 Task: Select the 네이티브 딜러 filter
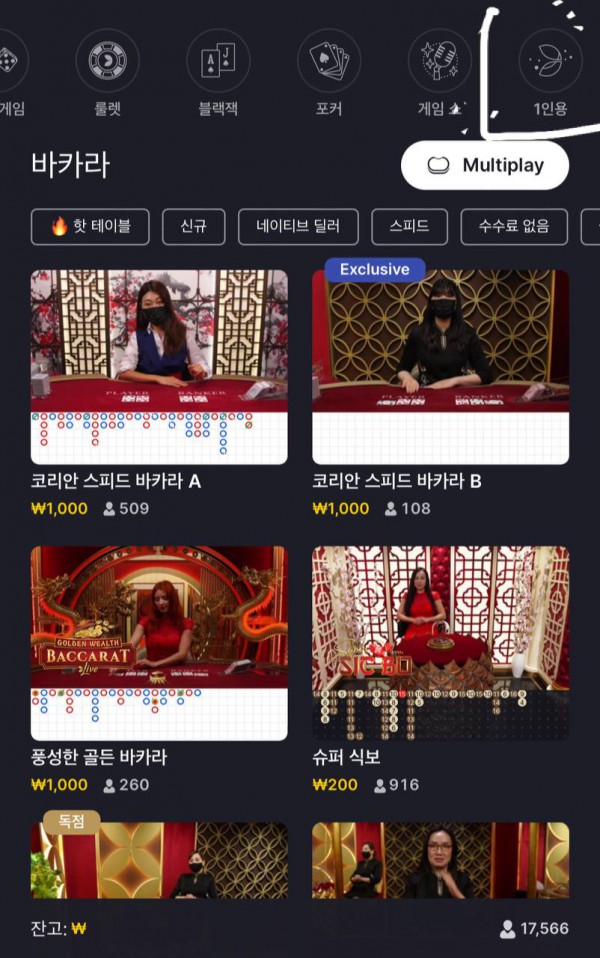[x=299, y=227]
